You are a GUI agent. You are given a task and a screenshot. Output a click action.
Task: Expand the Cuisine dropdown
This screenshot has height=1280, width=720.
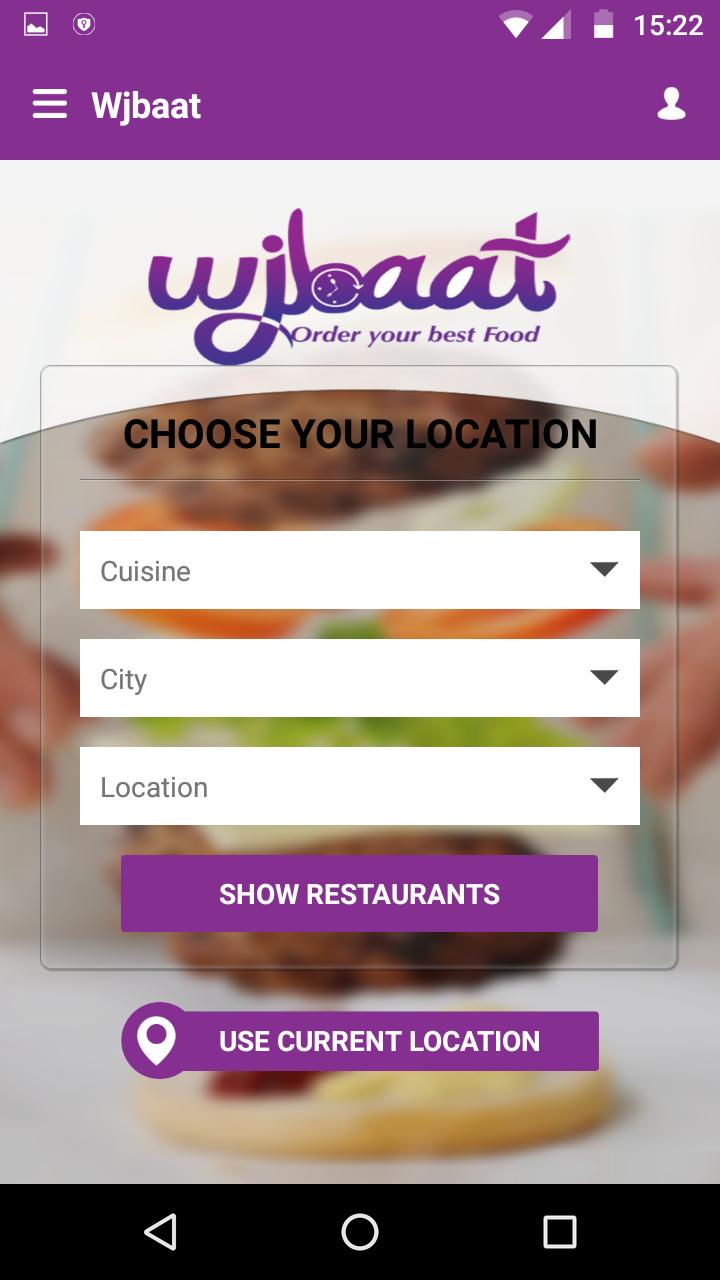pyautogui.click(x=360, y=570)
